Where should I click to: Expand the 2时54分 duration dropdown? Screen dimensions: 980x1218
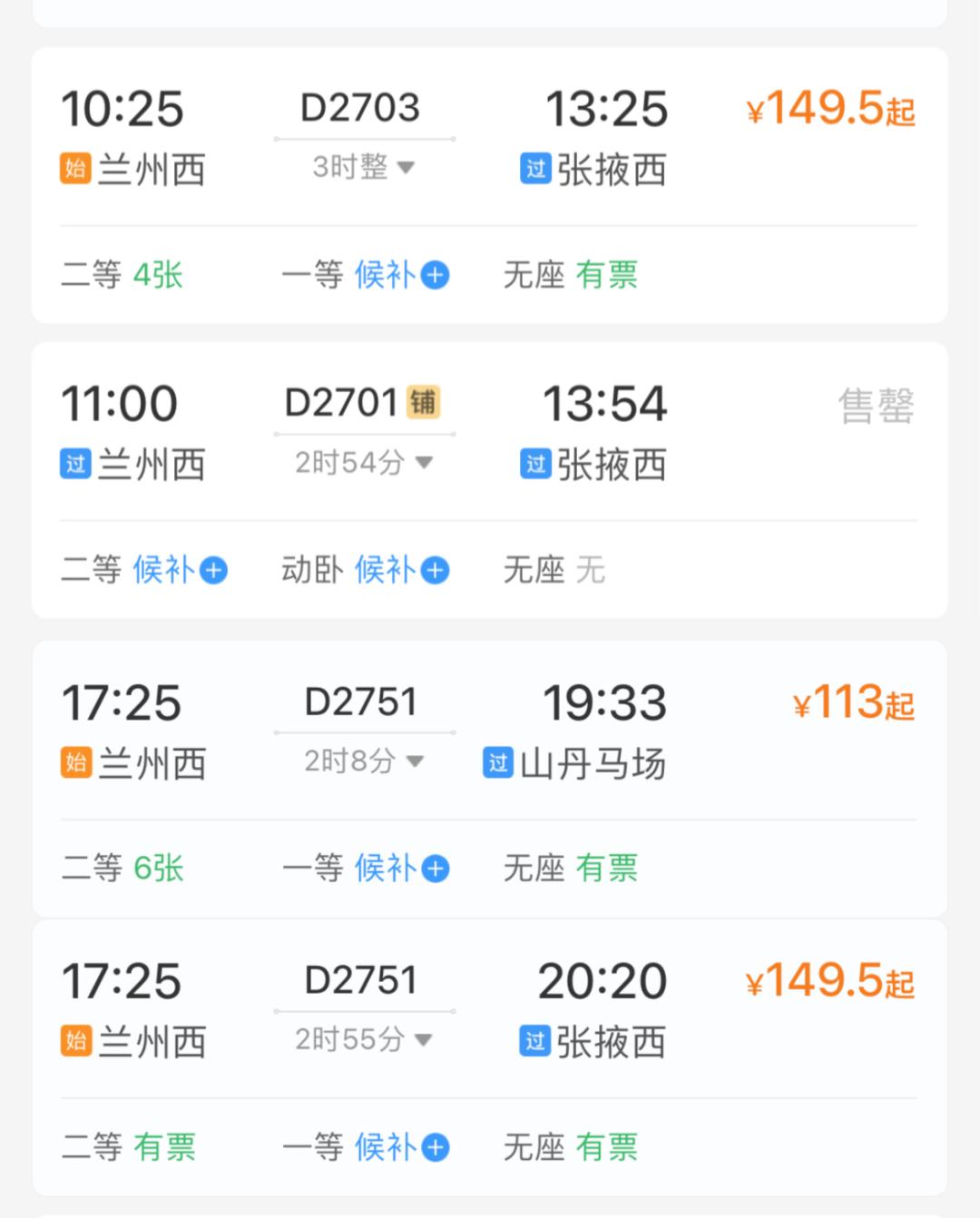[364, 463]
